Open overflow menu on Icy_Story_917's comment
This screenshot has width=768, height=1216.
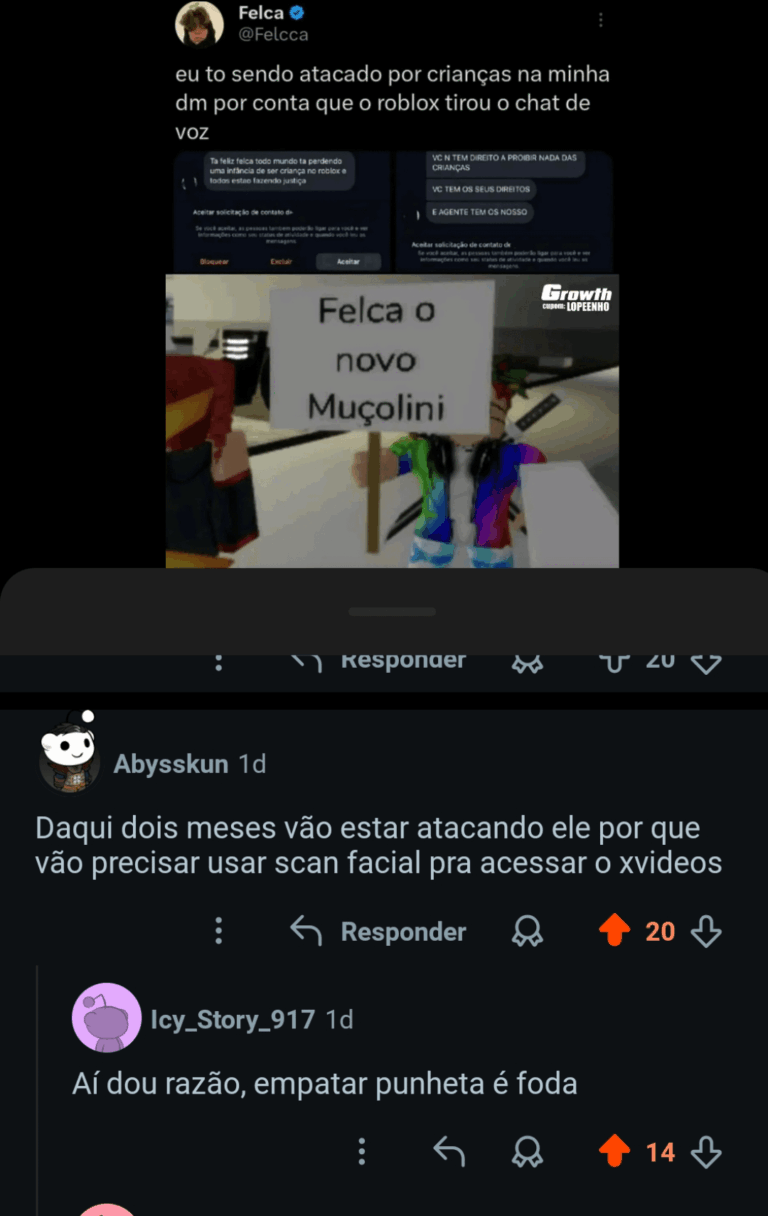pyautogui.click(x=362, y=1153)
